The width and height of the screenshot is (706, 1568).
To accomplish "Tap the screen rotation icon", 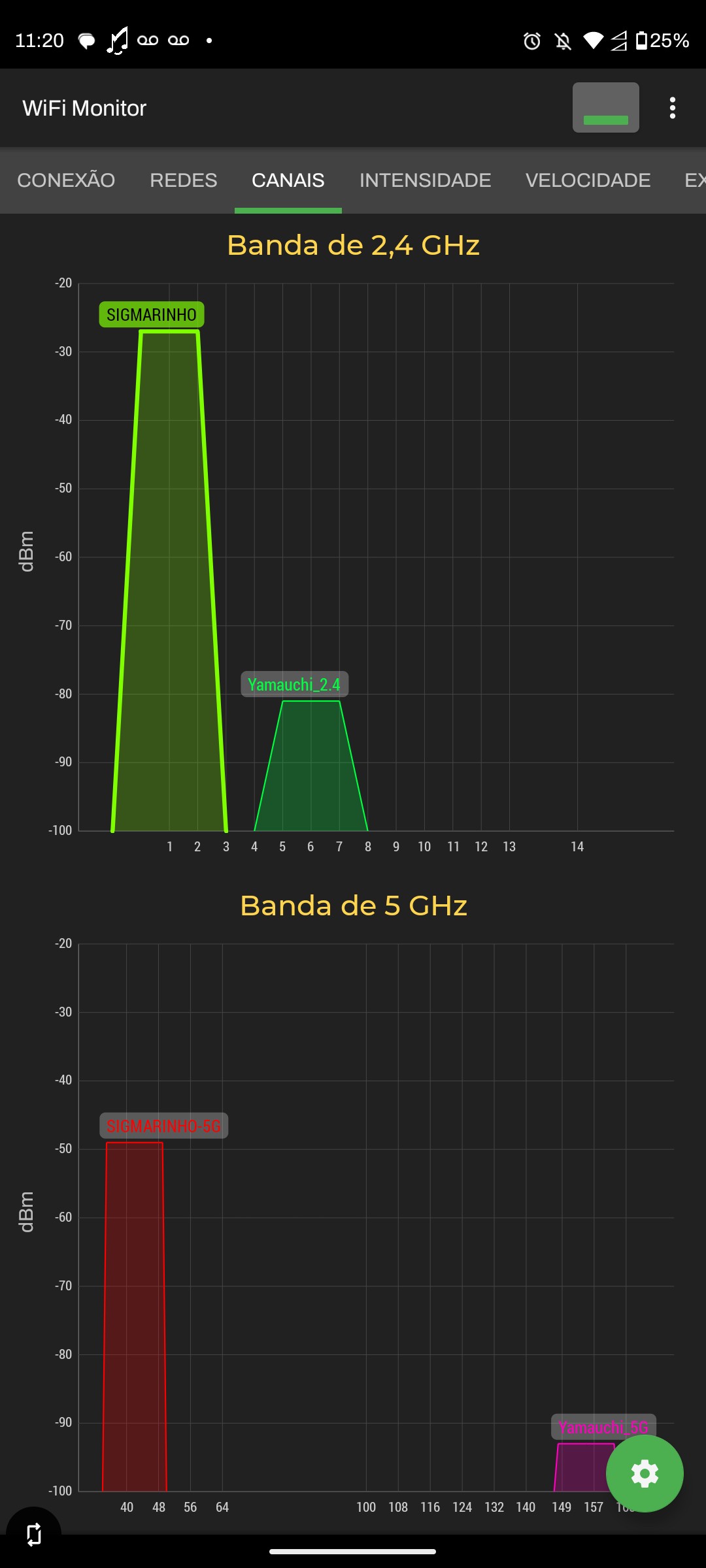I will pos(34,1533).
